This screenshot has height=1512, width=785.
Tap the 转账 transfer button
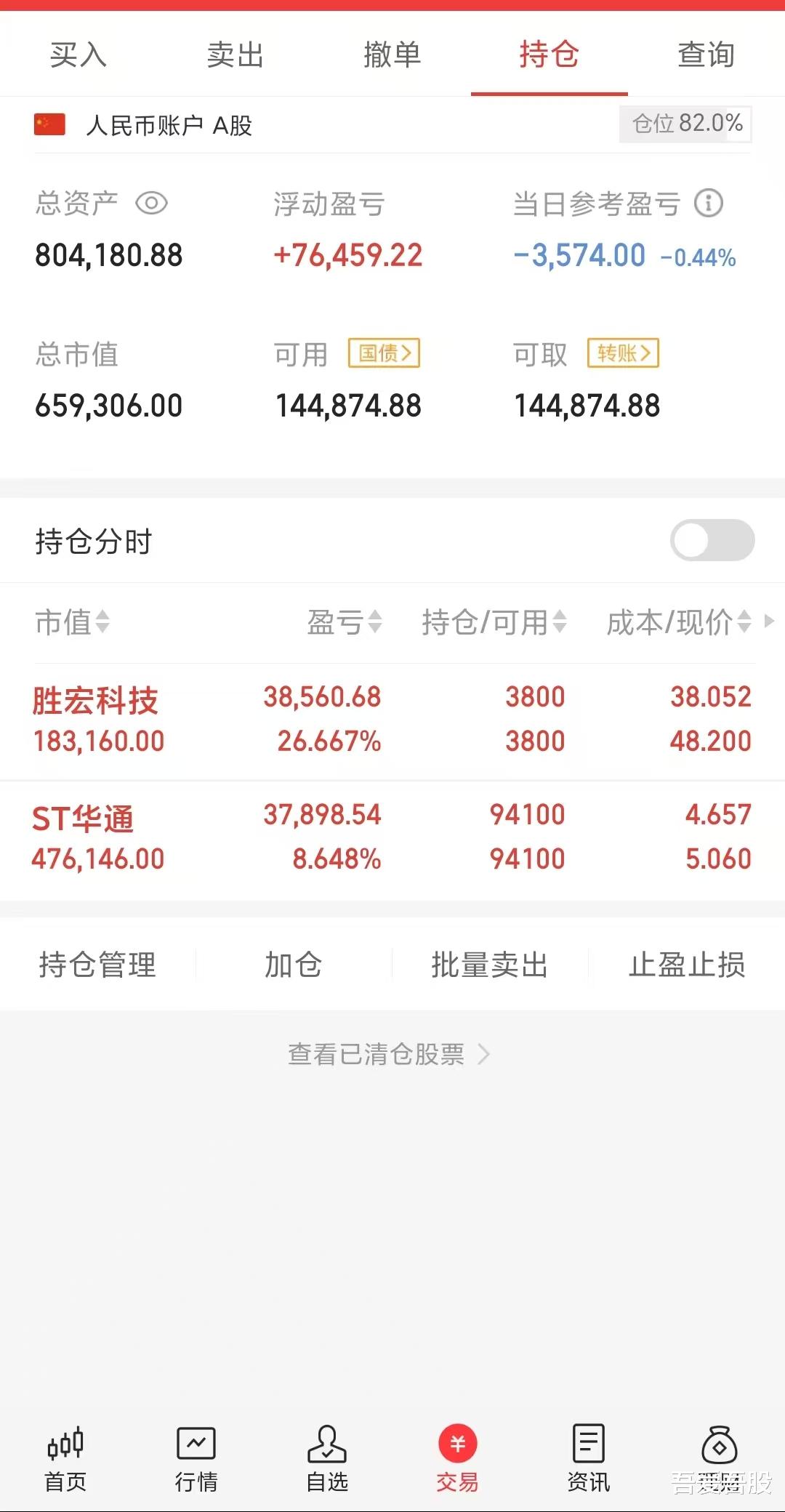pyautogui.click(x=624, y=353)
